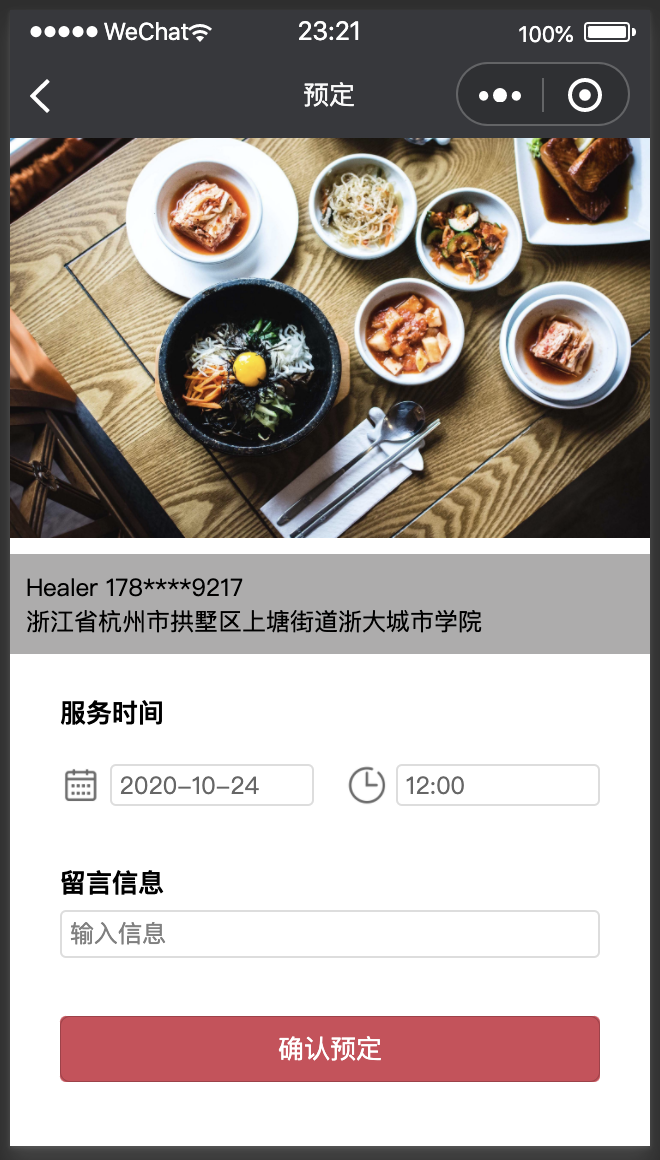Focus the 输入信息 message field
This screenshot has height=1160, width=660.
coord(330,934)
